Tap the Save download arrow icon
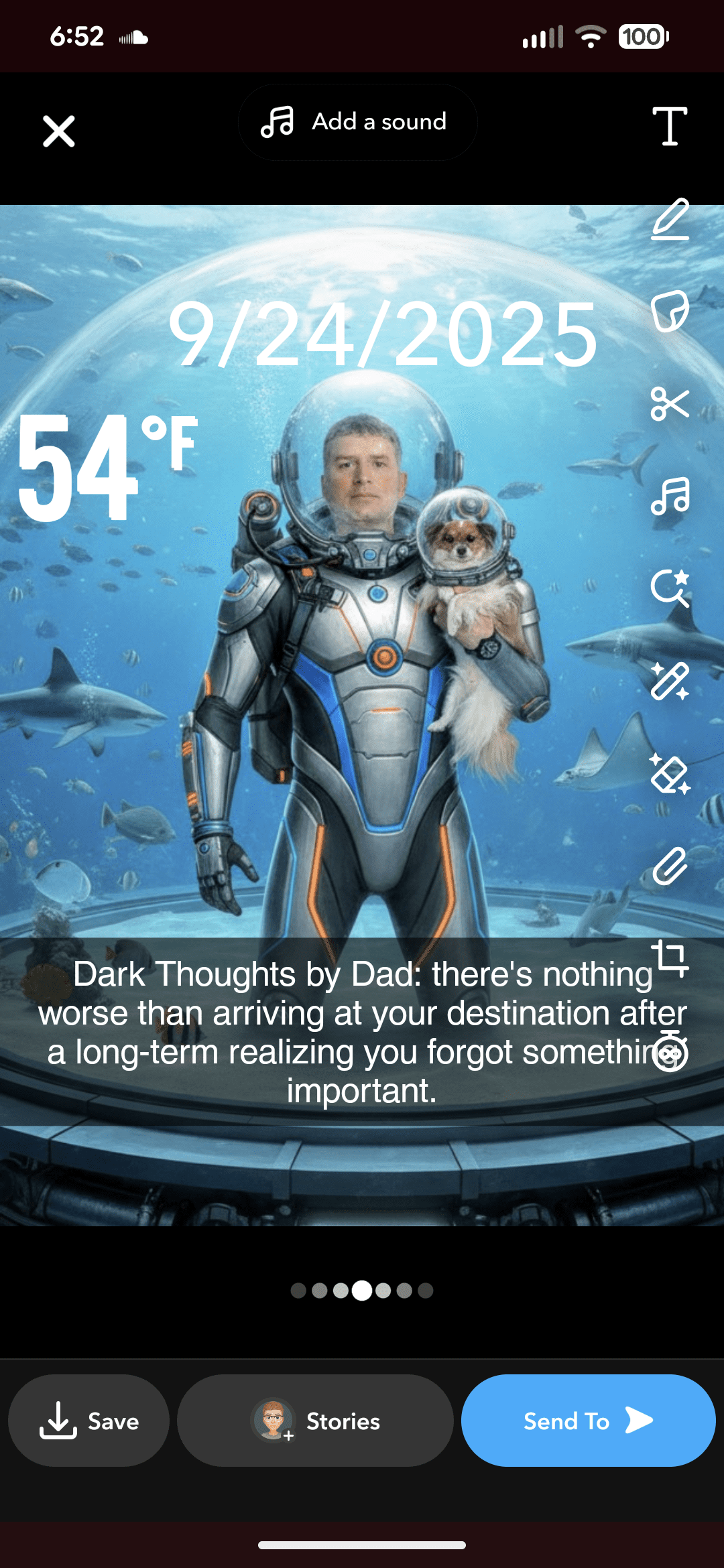The image size is (724, 1568). (x=59, y=1421)
